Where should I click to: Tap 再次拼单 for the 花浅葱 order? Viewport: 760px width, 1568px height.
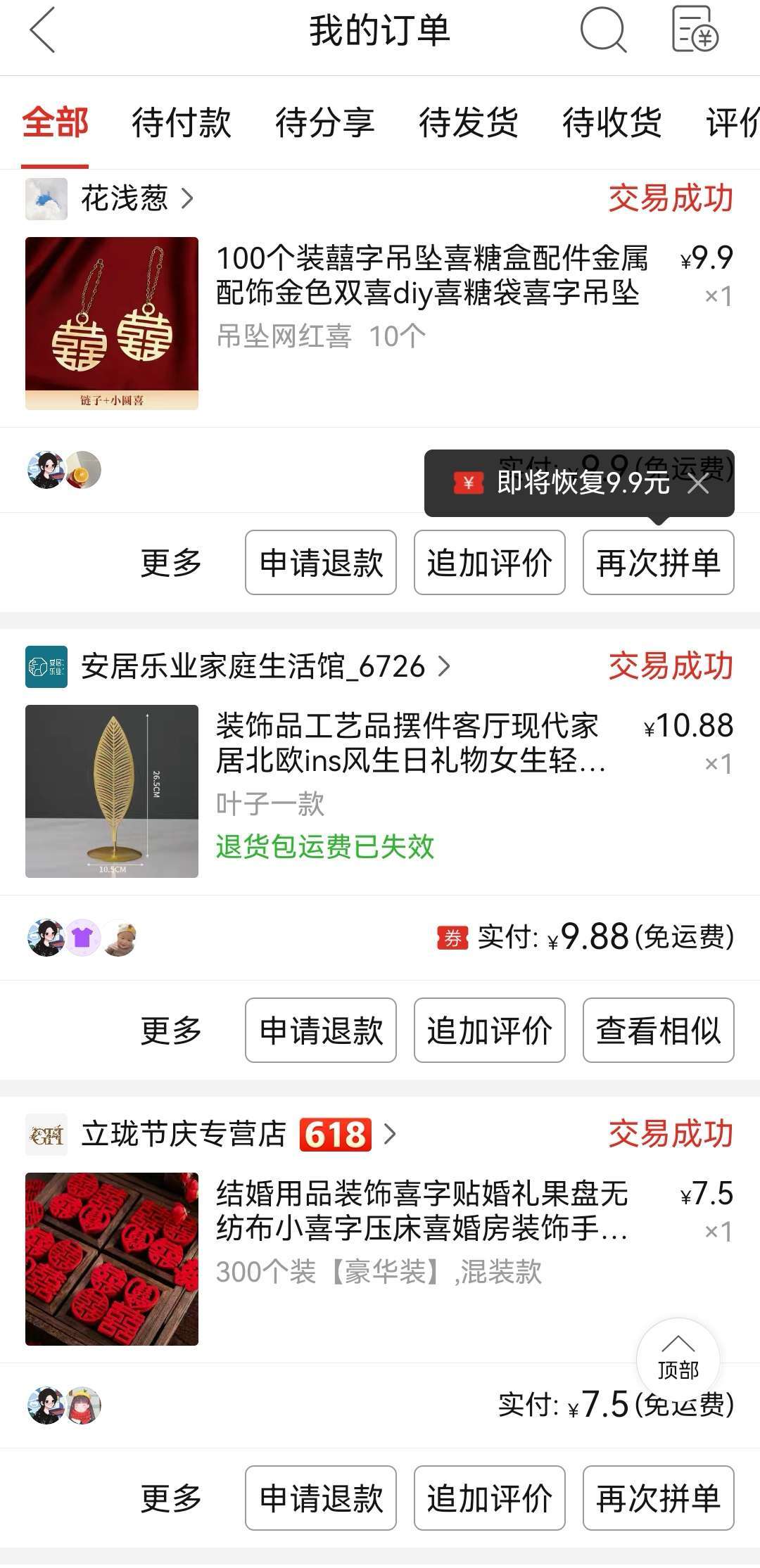(x=658, y=563)
